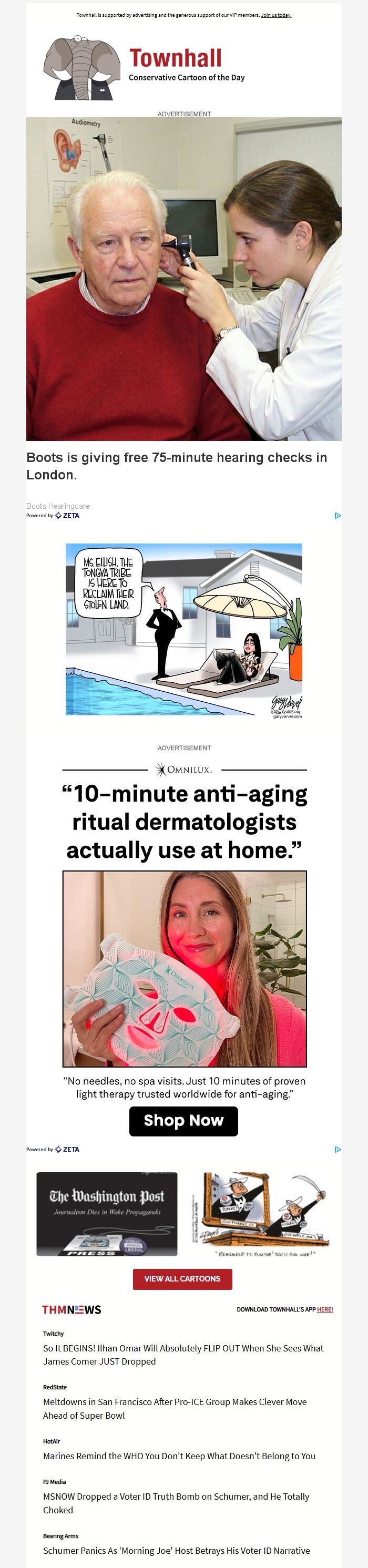Tap the 'Join us today' link

click(276, 15)
